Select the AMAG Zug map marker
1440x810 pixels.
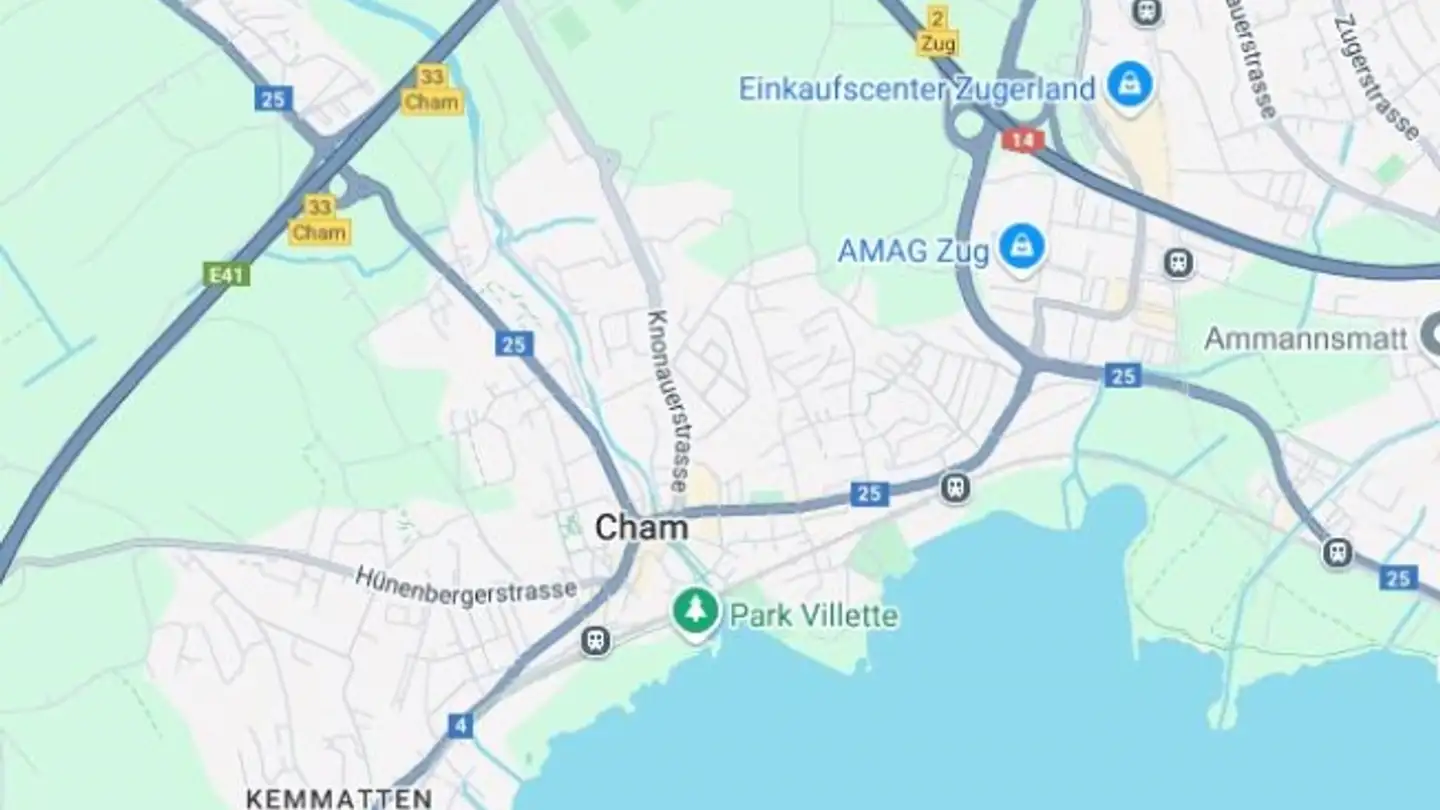1022,247
